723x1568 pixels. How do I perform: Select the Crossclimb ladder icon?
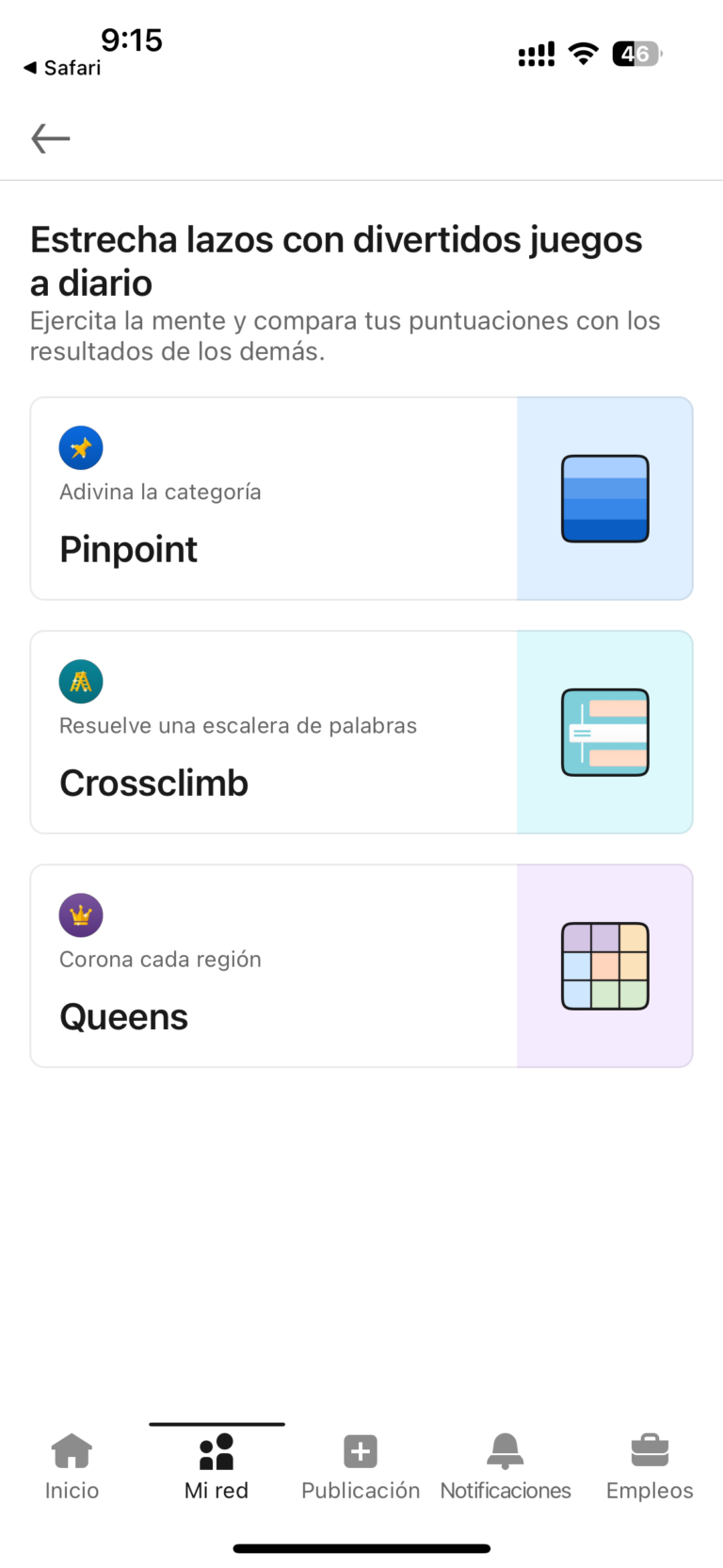pos(81,681)
